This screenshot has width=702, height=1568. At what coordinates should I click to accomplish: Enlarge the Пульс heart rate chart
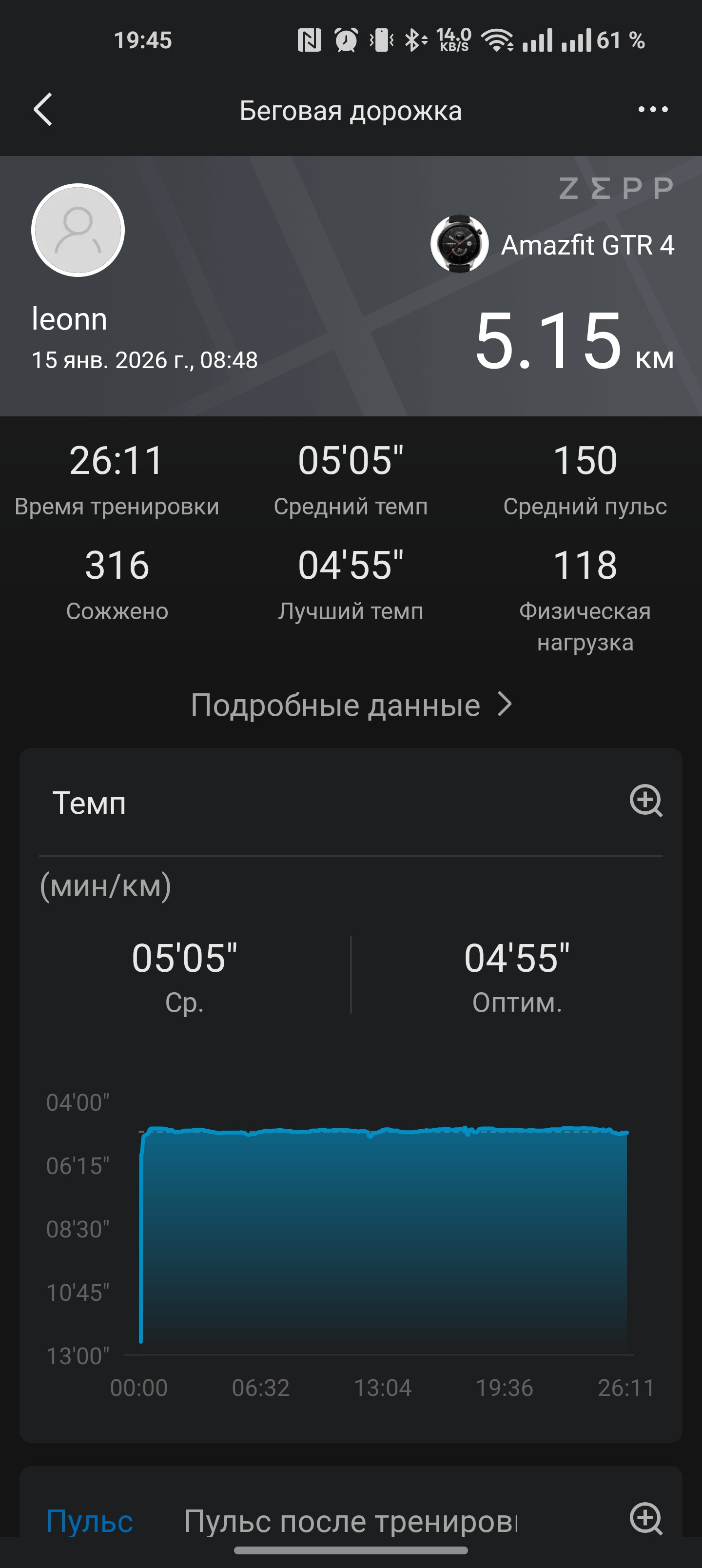646,1518
